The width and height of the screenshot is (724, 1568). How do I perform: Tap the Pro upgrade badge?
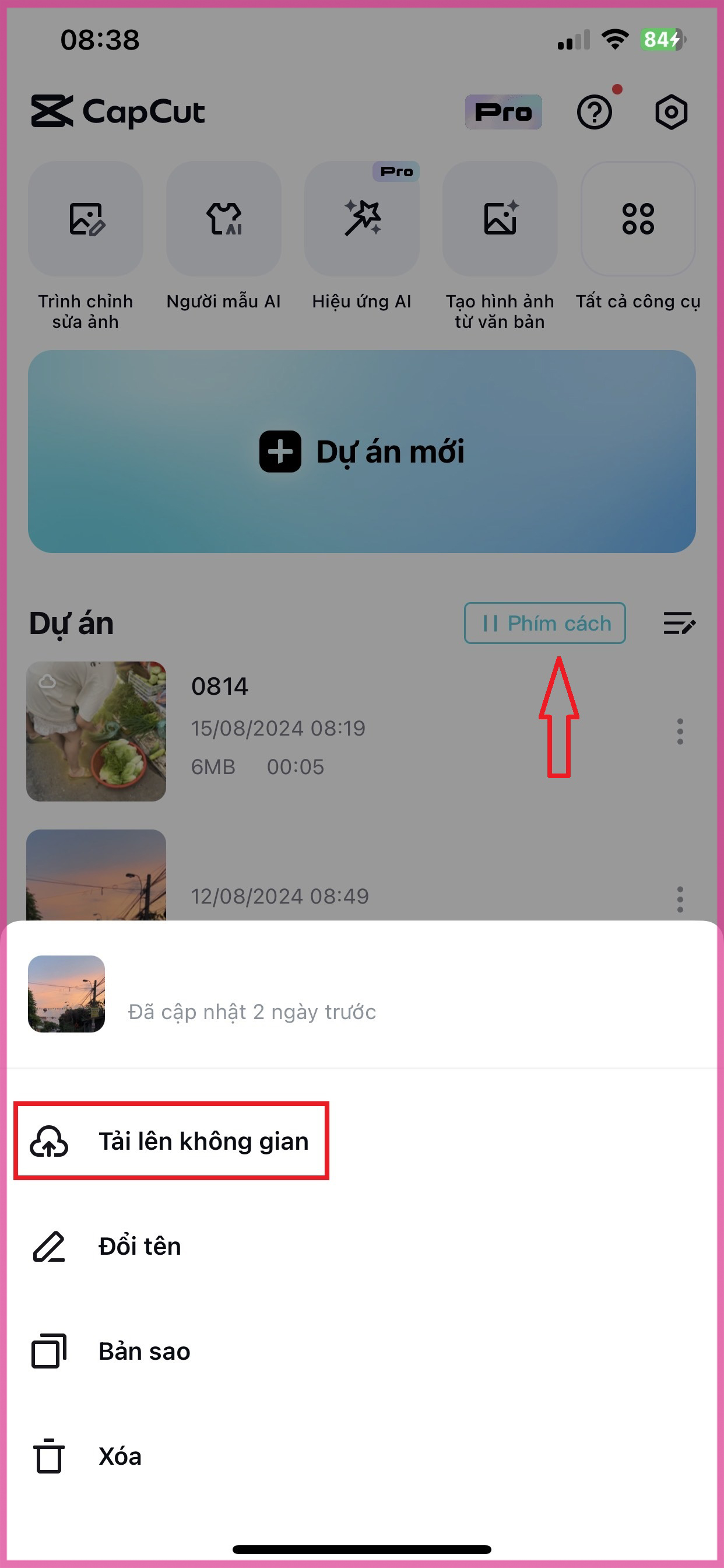coord(503,112)
